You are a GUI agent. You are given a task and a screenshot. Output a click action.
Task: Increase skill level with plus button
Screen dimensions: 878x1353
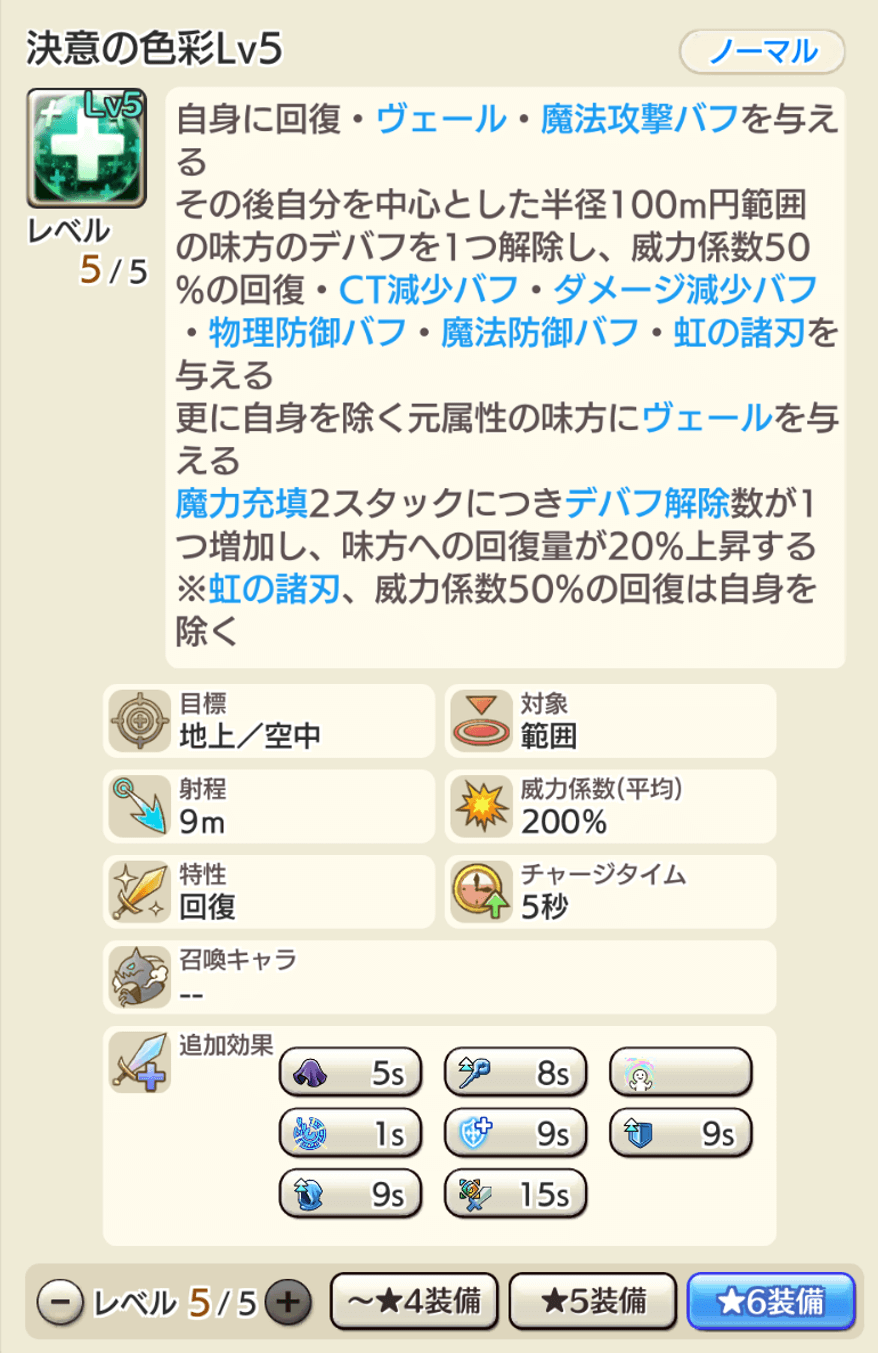288,1302
